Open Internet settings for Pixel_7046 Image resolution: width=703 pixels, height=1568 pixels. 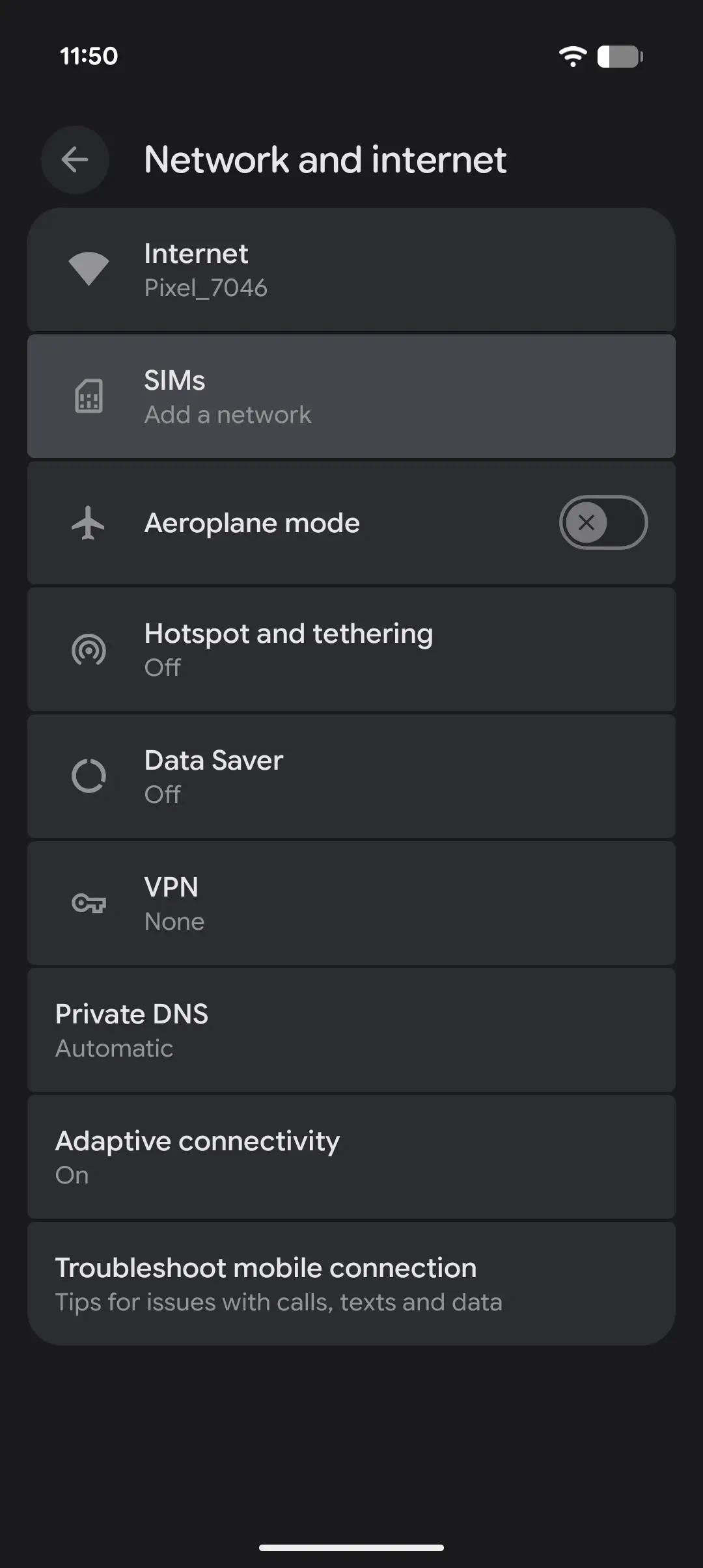351,270
